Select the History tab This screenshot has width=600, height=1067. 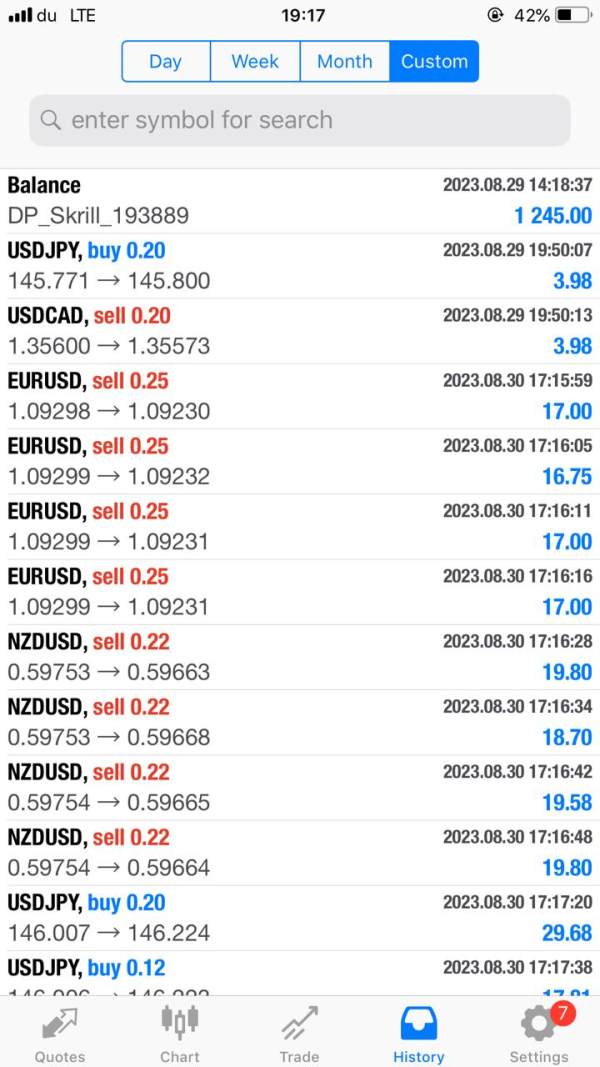[x=419, y=1033]
